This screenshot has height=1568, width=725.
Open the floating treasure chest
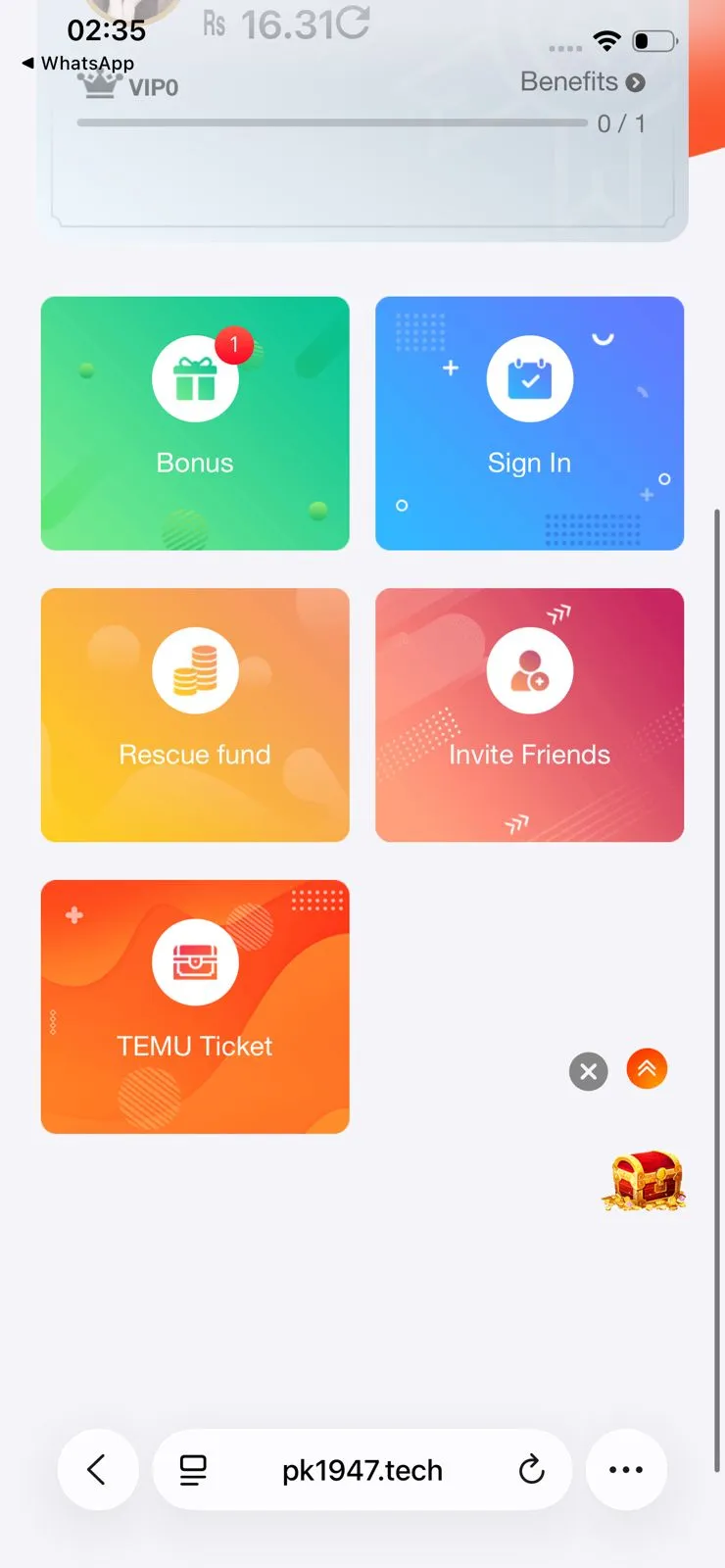coord(644,1181)
